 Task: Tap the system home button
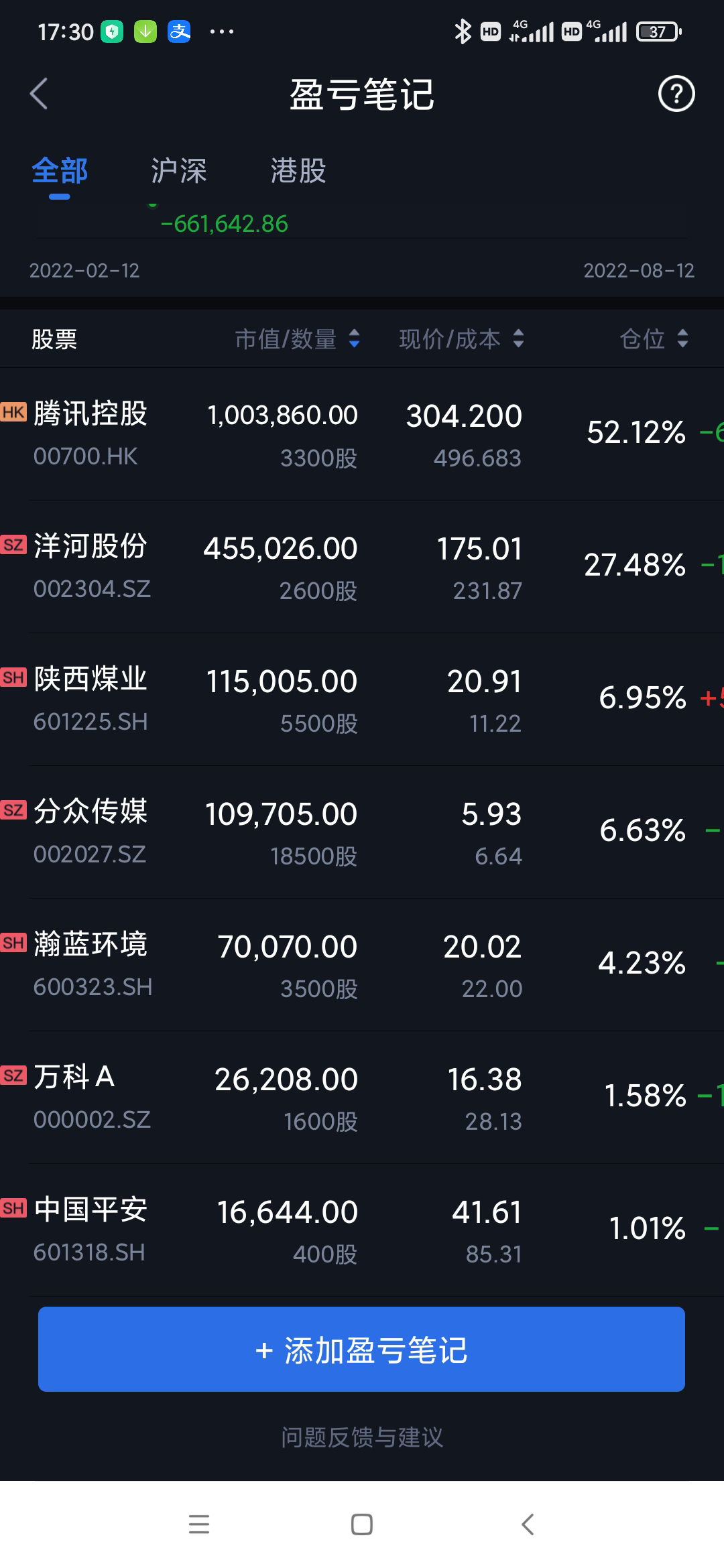tap(362, 1524)
